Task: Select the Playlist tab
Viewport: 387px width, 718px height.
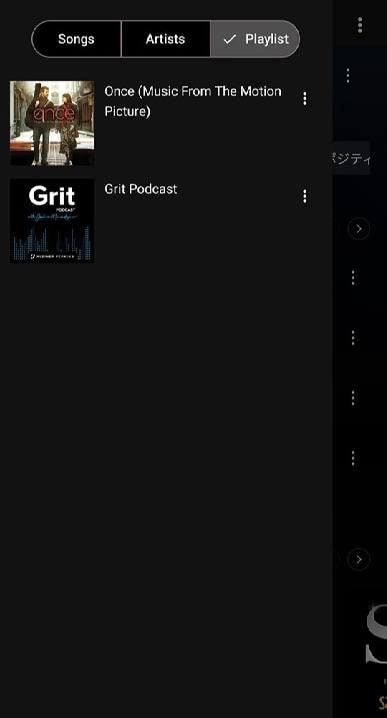Action: (255, 39)
